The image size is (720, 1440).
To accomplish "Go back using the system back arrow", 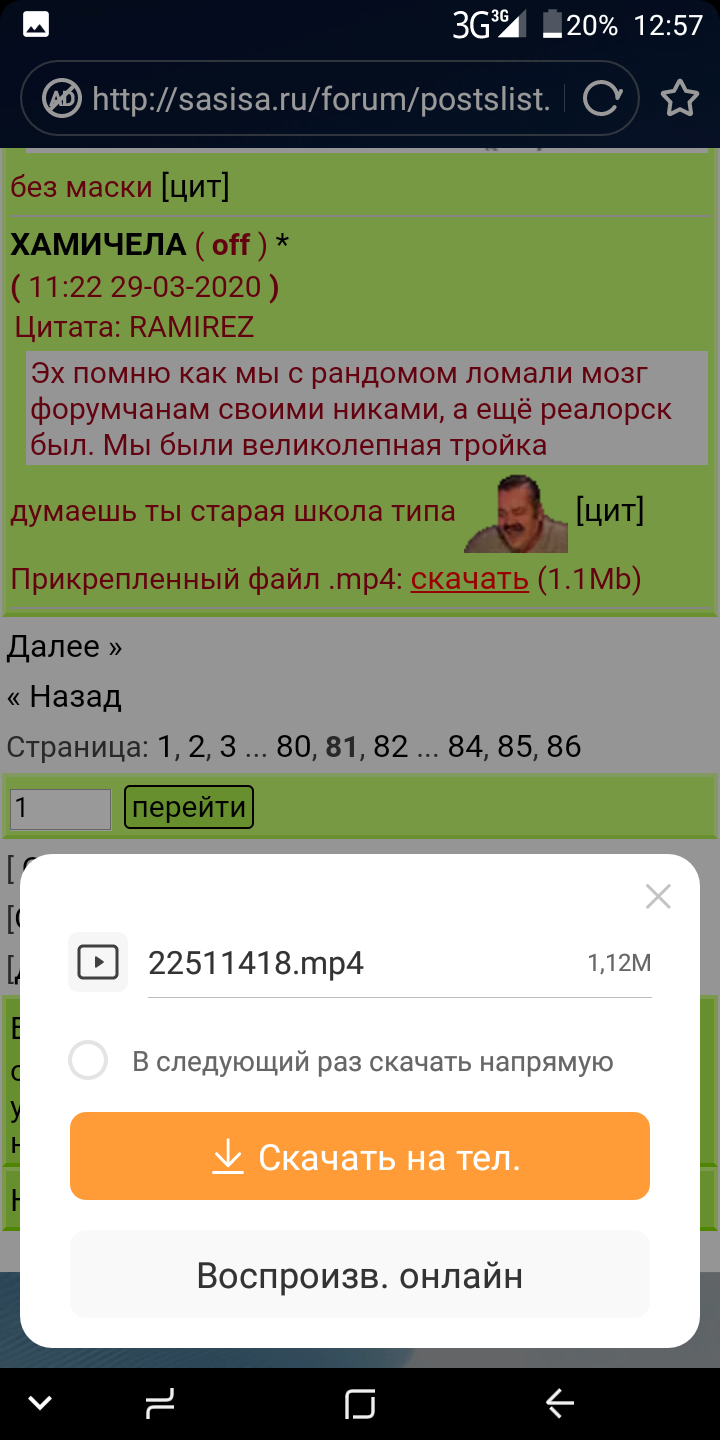I will [560, 1404].
